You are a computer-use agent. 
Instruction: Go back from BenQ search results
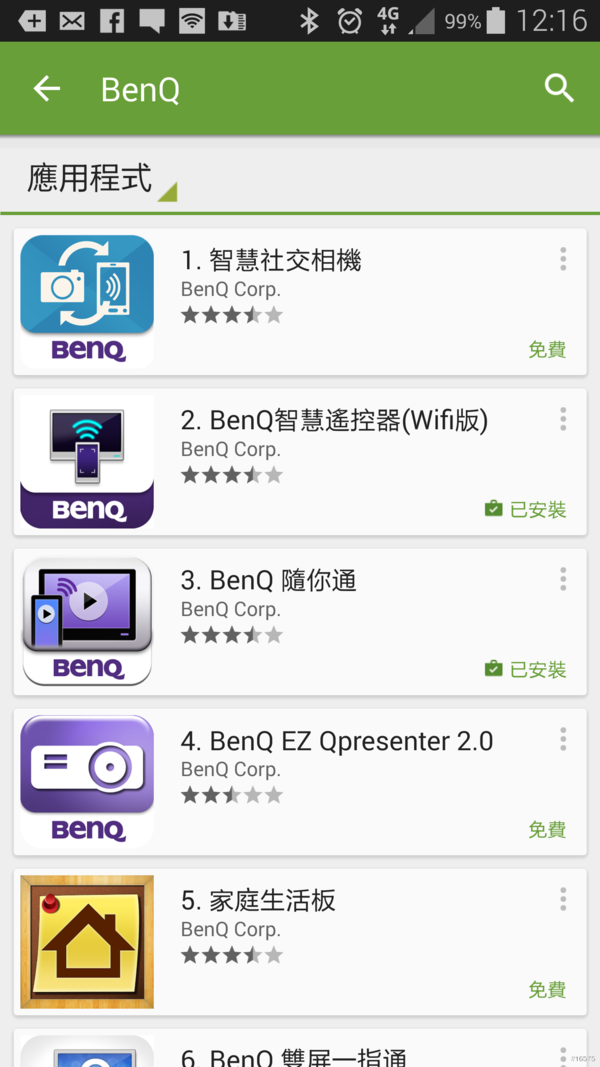(47, 89)
